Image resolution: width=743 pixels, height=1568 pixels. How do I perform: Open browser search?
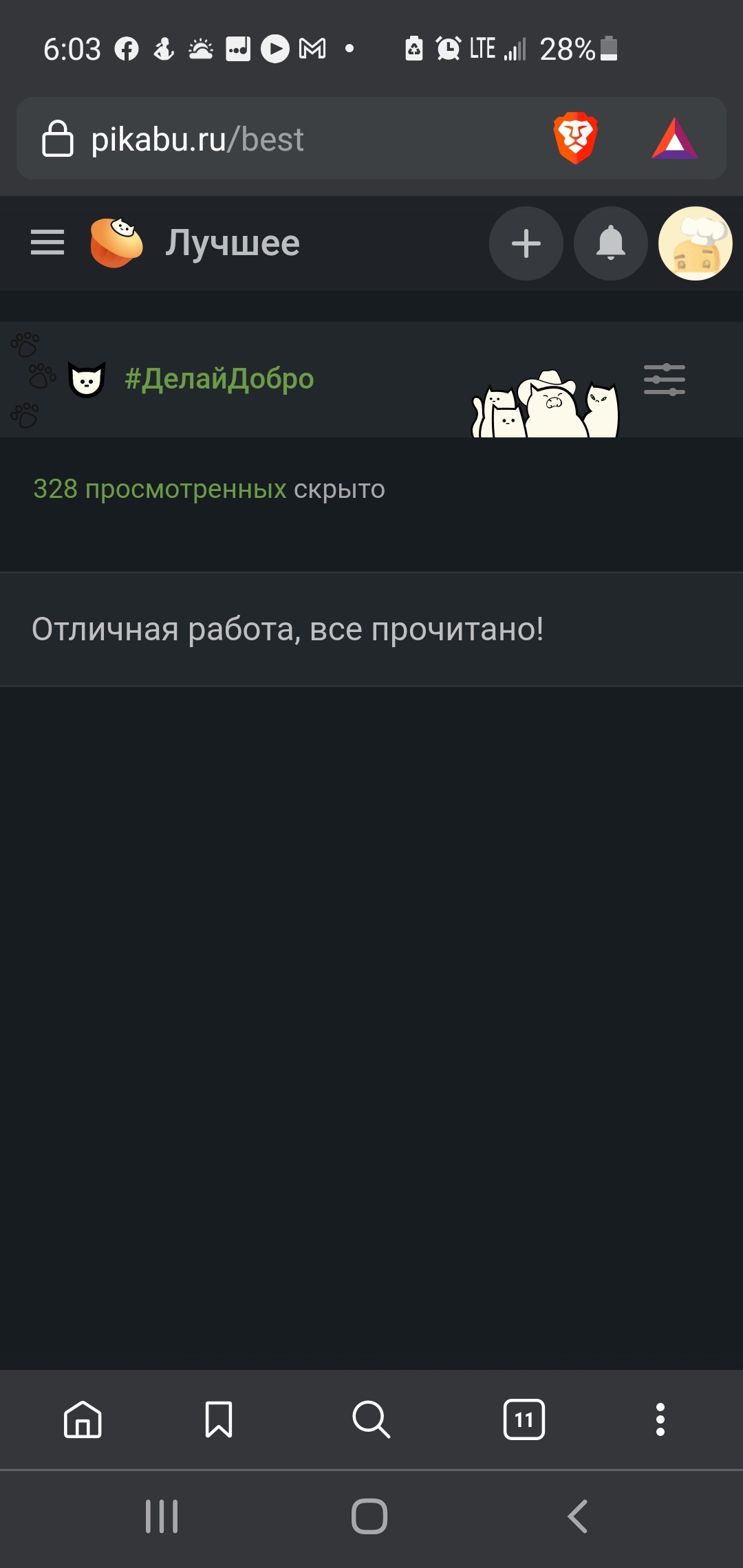point(371,1419)
